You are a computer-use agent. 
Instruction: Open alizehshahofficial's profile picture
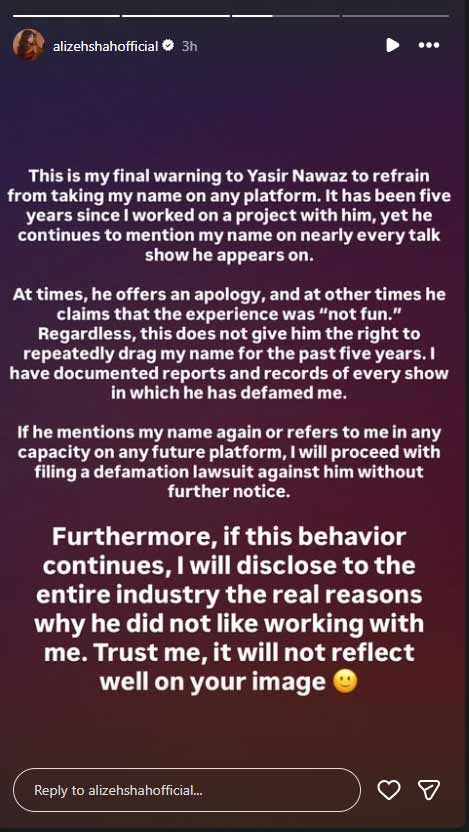click(29, 45)
